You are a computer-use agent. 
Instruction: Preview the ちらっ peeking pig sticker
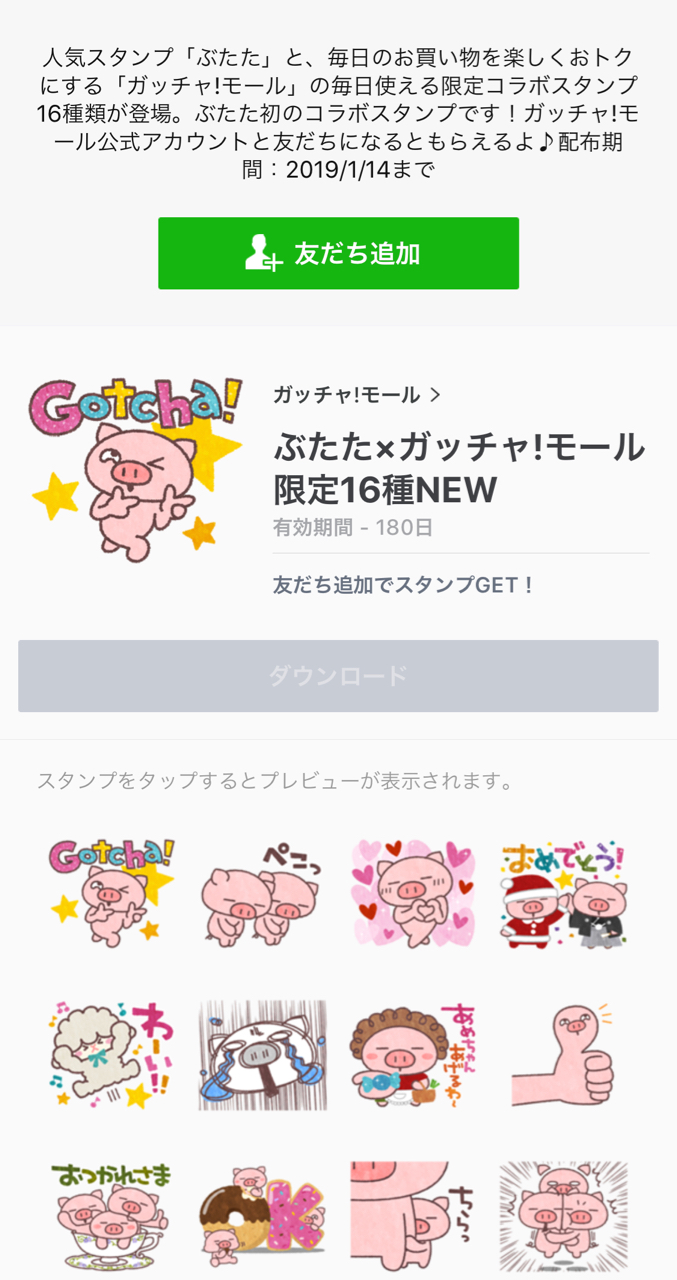(x=412, y=1215)
